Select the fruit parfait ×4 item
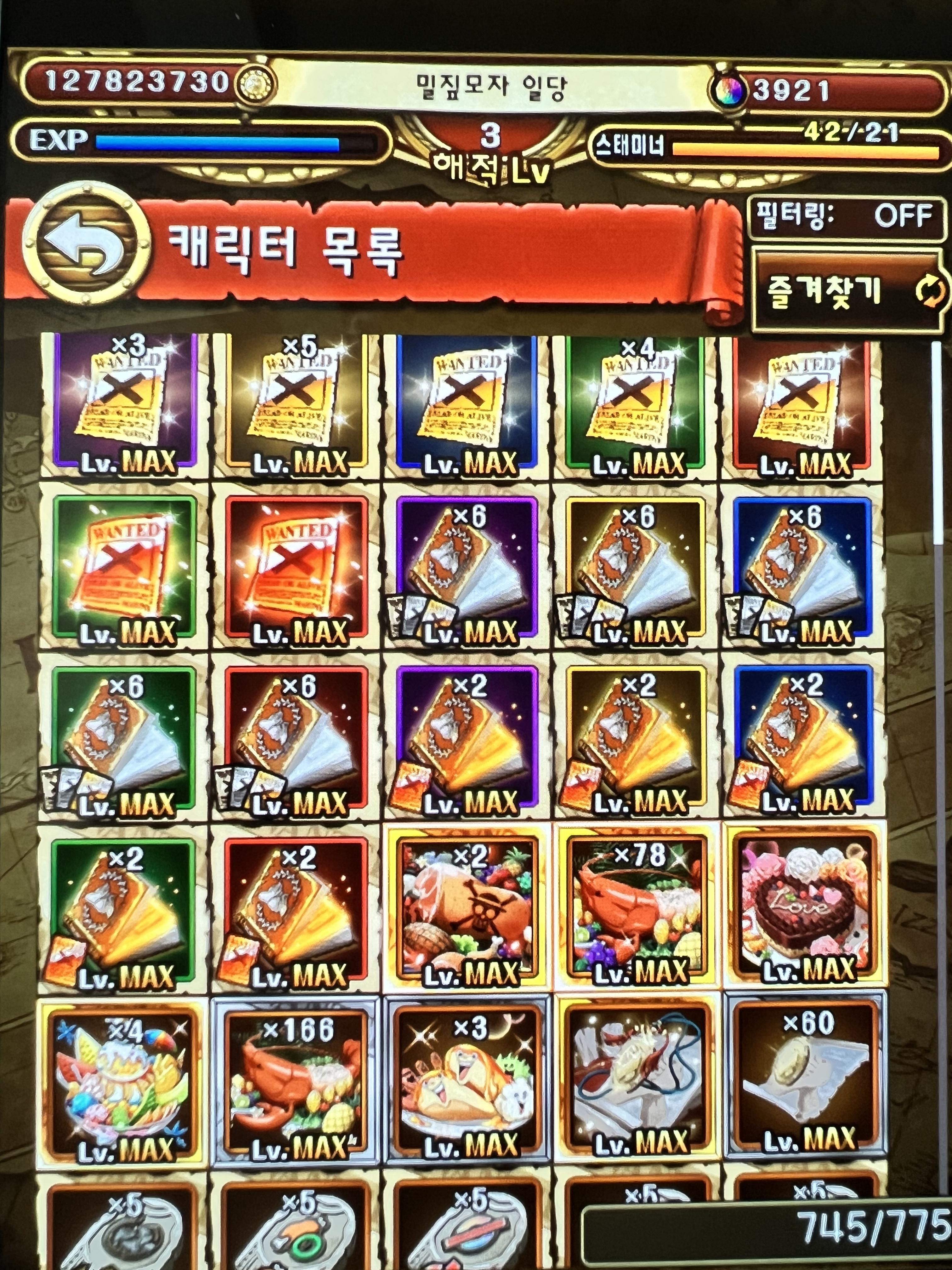952x1270 pixels. point(123,1082)
